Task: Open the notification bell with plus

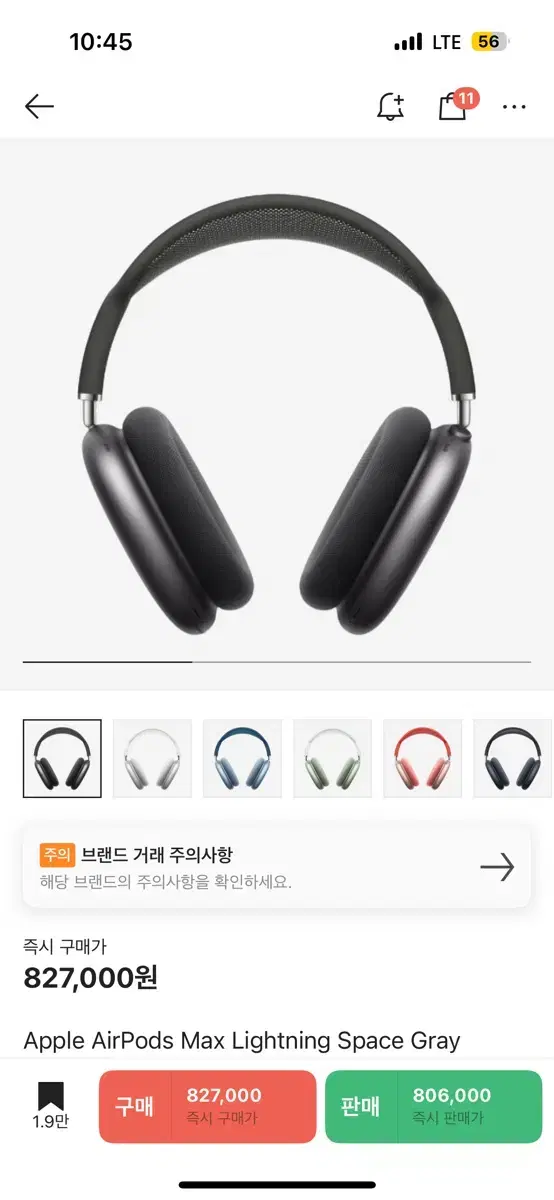Action: (391, 106)
